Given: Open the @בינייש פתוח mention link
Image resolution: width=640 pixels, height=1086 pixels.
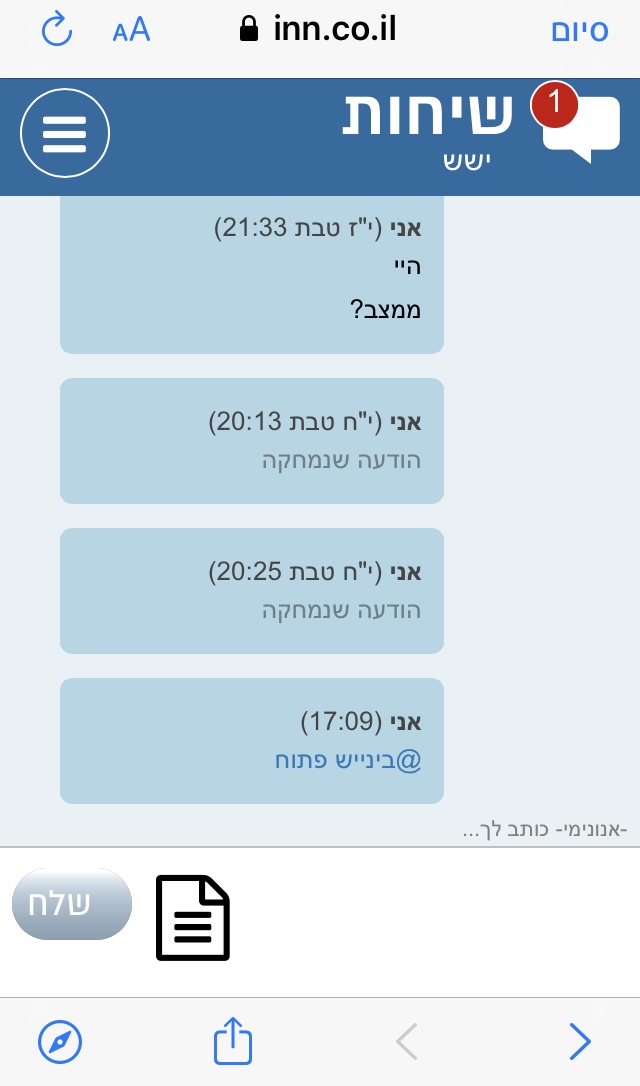Looking at the screenshot, I should click(348, 761).
